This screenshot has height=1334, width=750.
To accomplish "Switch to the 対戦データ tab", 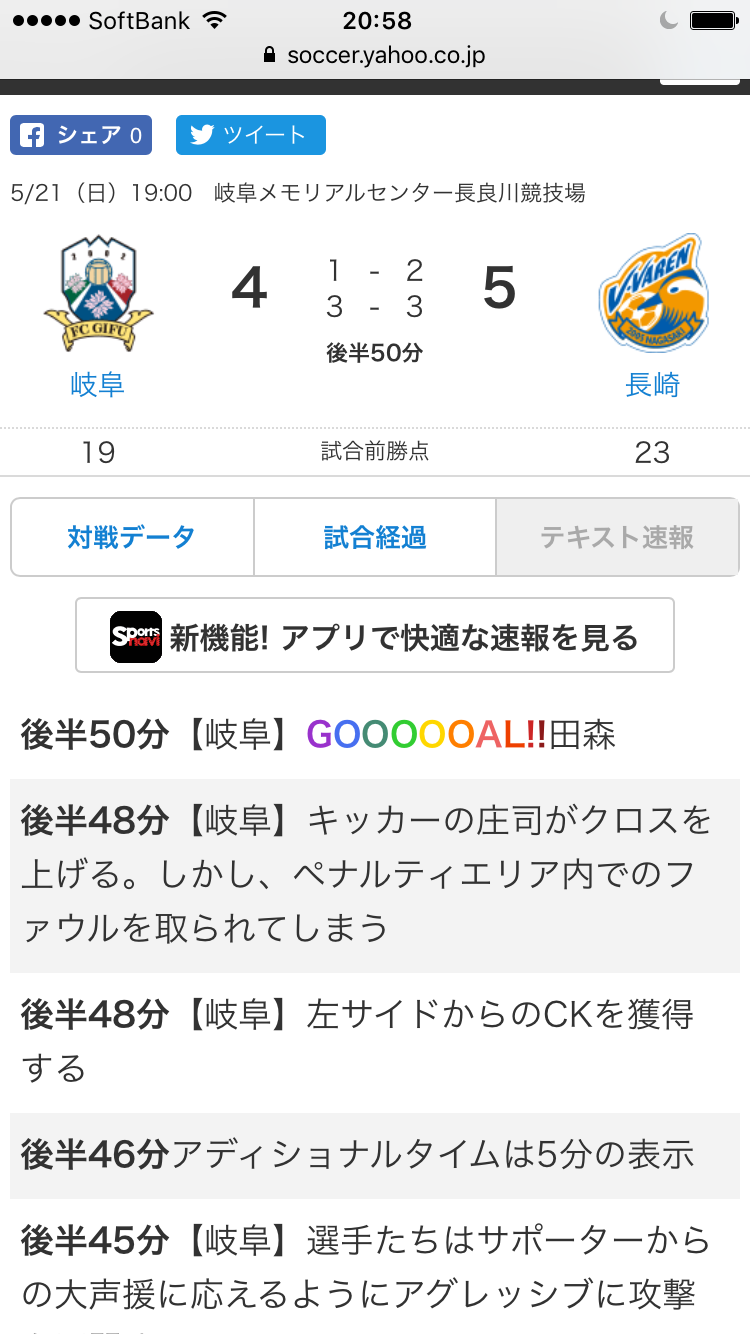I will pyautogui.click(x=132, y=537).
